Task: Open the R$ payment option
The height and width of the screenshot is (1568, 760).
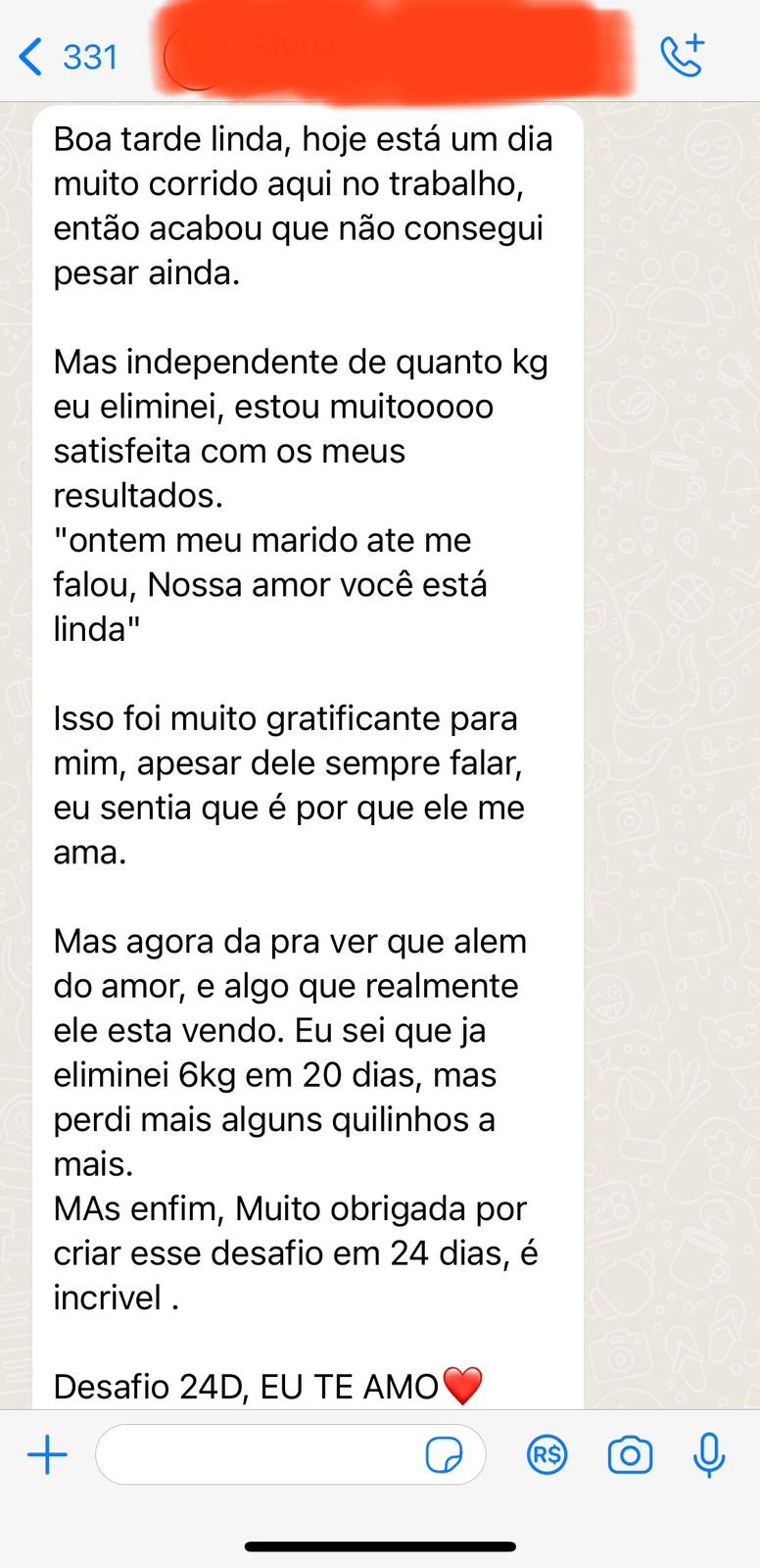Action: pos(546,1455)
